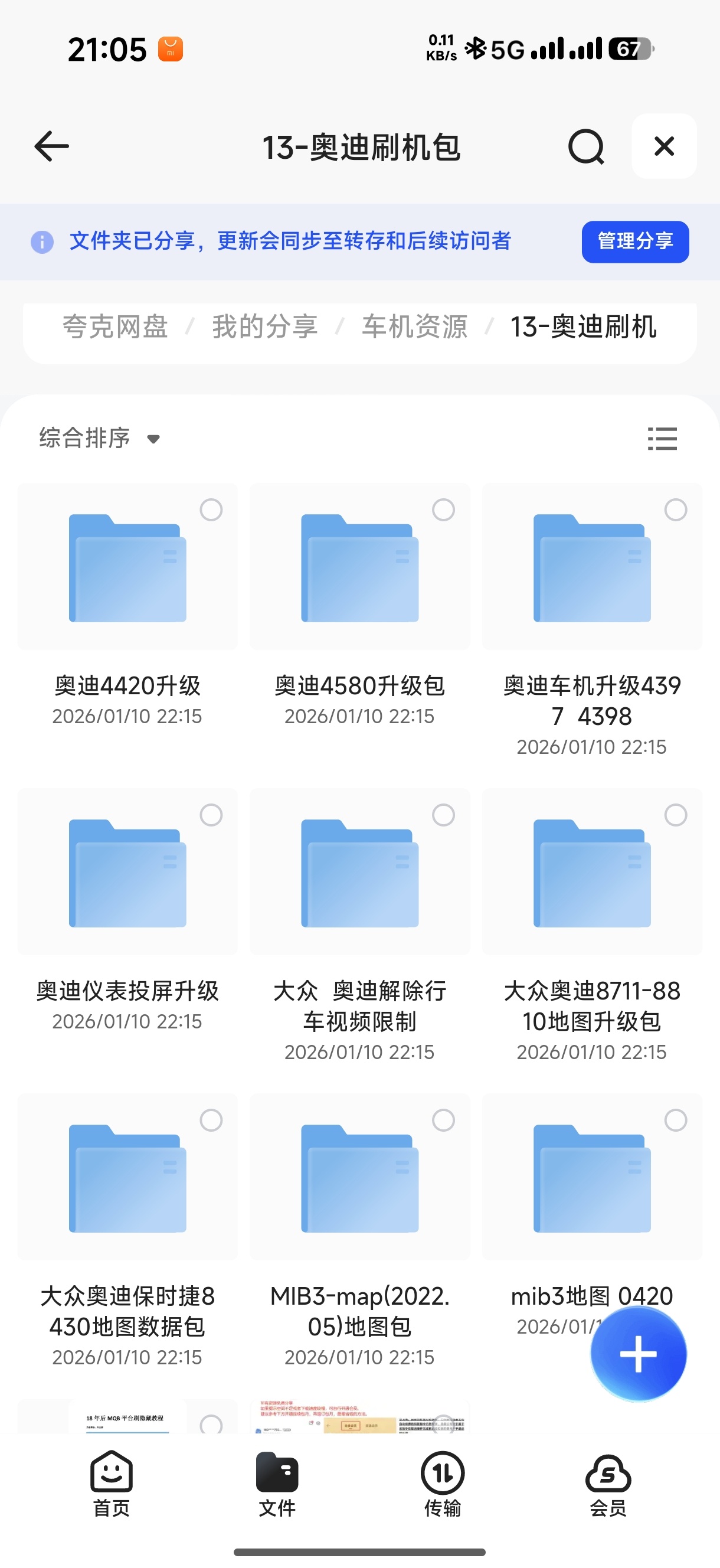The width and height of the screenshot is (720, 1568).
Task: Open the search icon in the top bar
Action: [585, 146]
